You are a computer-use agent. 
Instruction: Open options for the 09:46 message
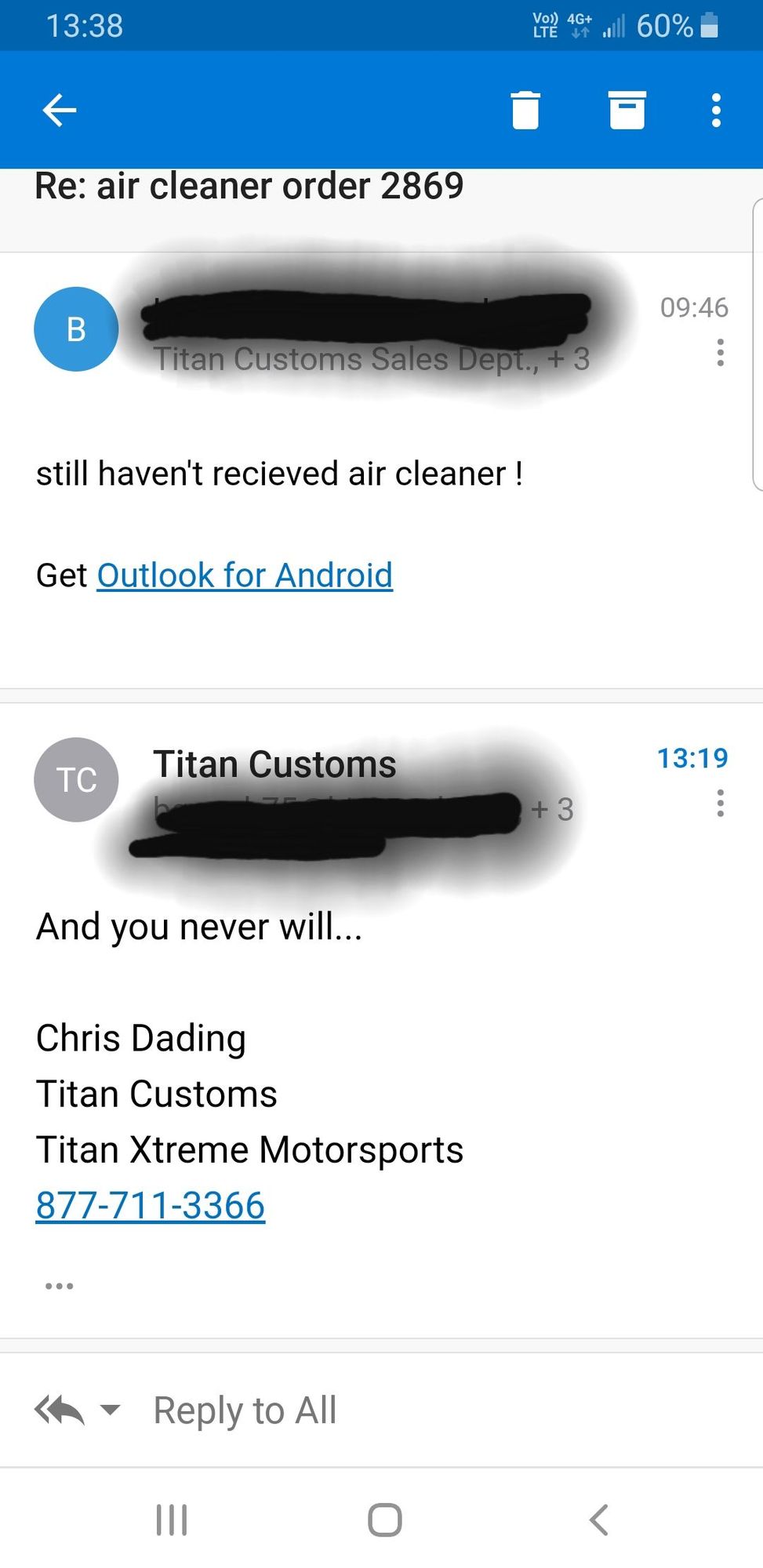point(720,353)
